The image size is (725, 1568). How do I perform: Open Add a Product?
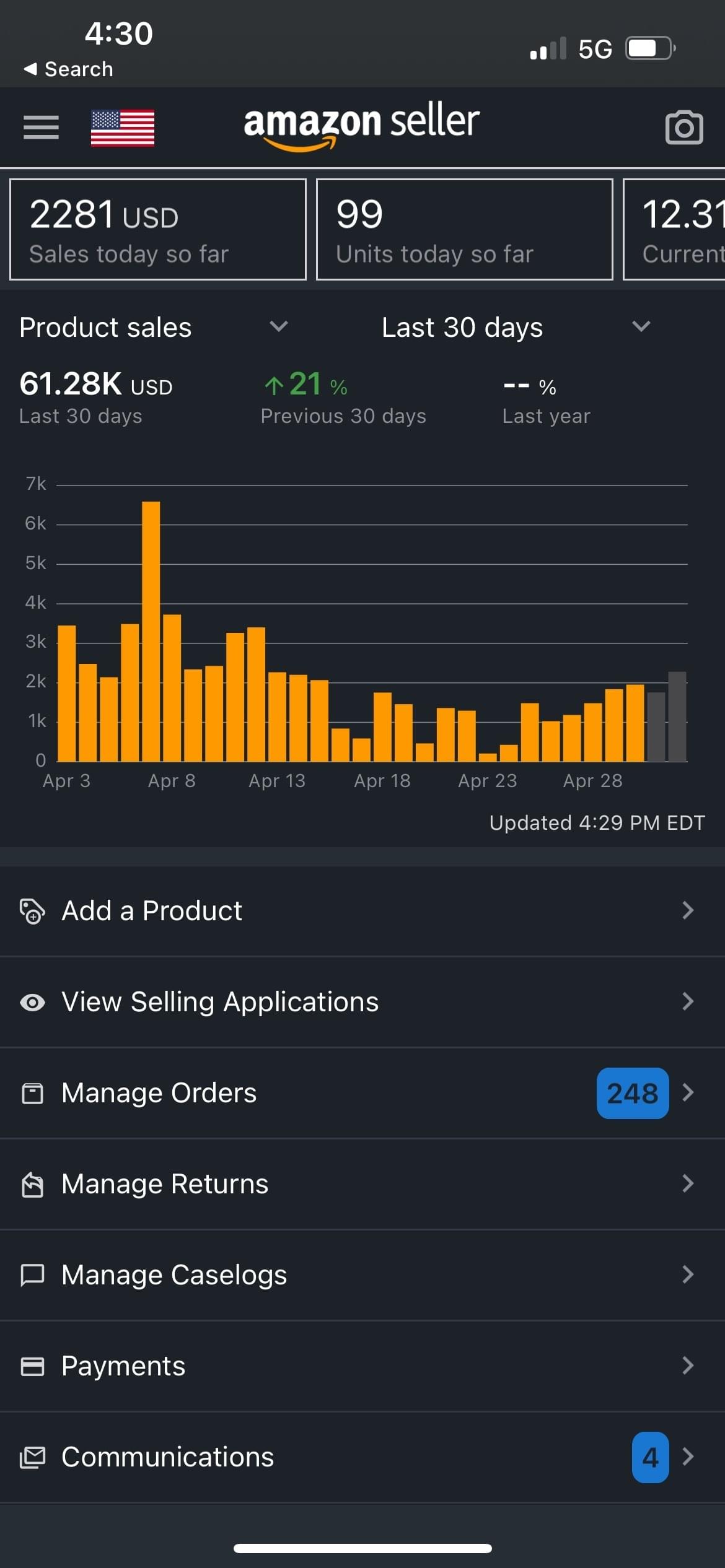tap(362, 911)
